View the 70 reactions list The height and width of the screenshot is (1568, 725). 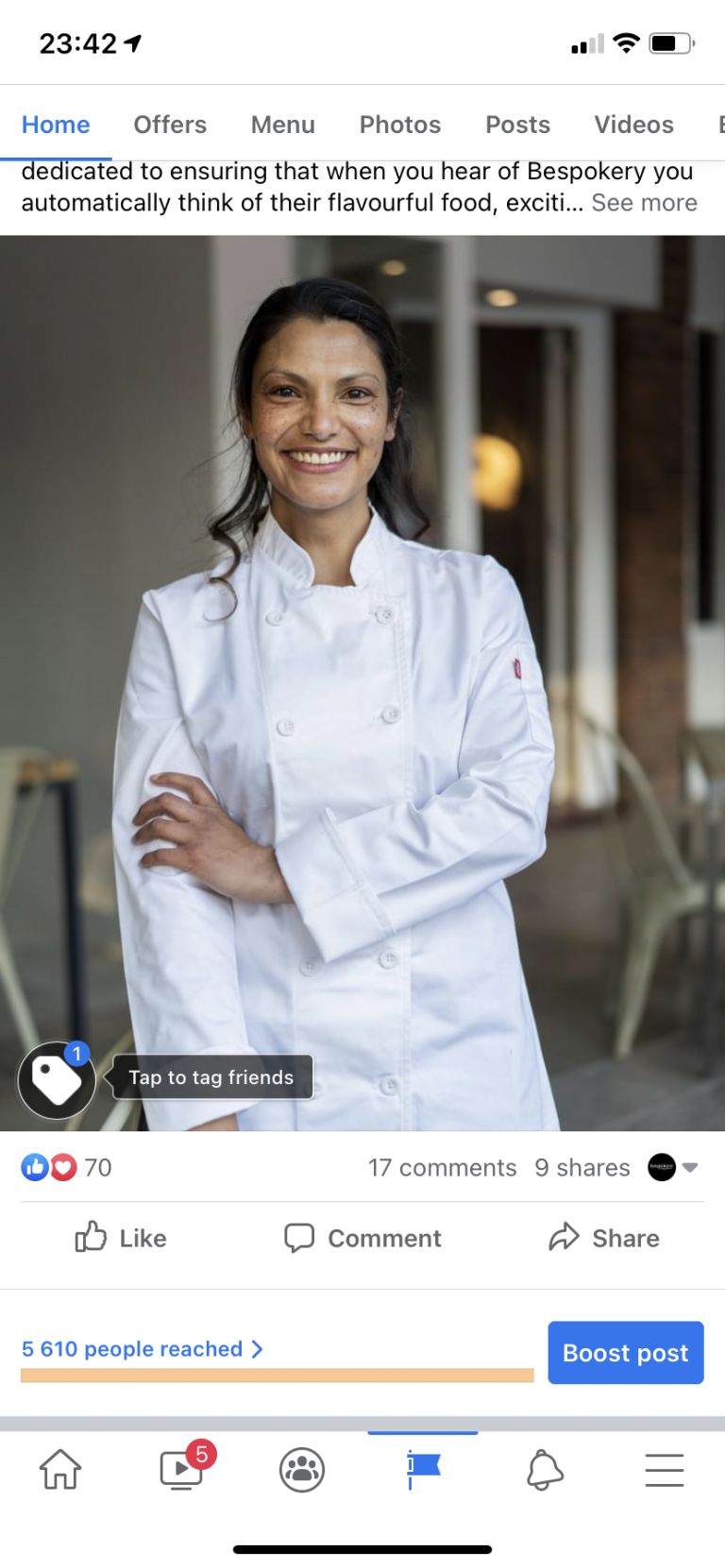[66, 1168]
